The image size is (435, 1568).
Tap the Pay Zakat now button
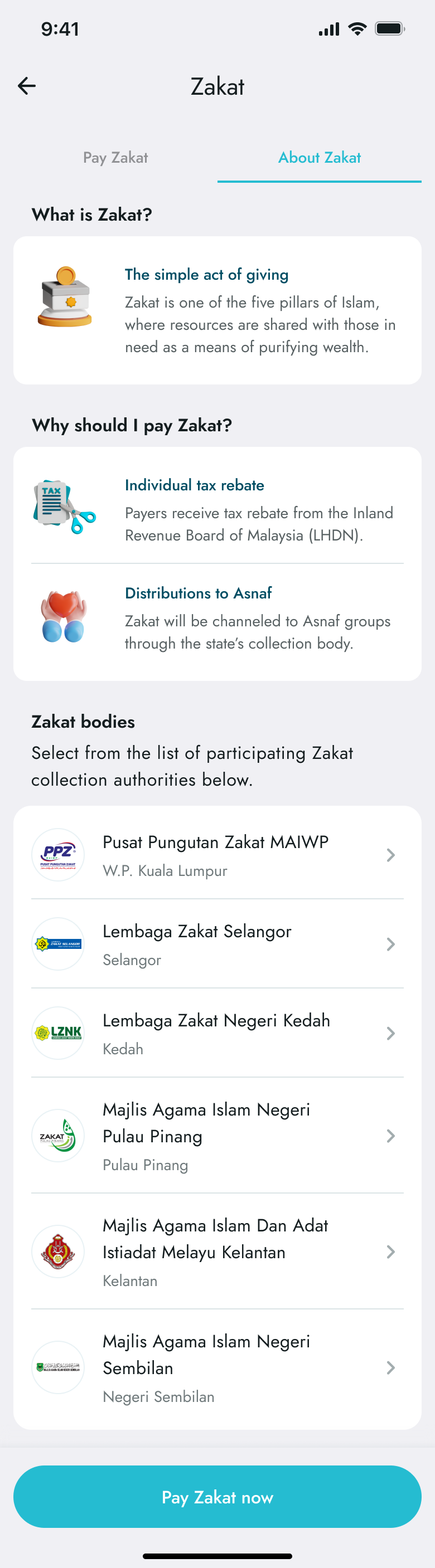(217, 1497)
